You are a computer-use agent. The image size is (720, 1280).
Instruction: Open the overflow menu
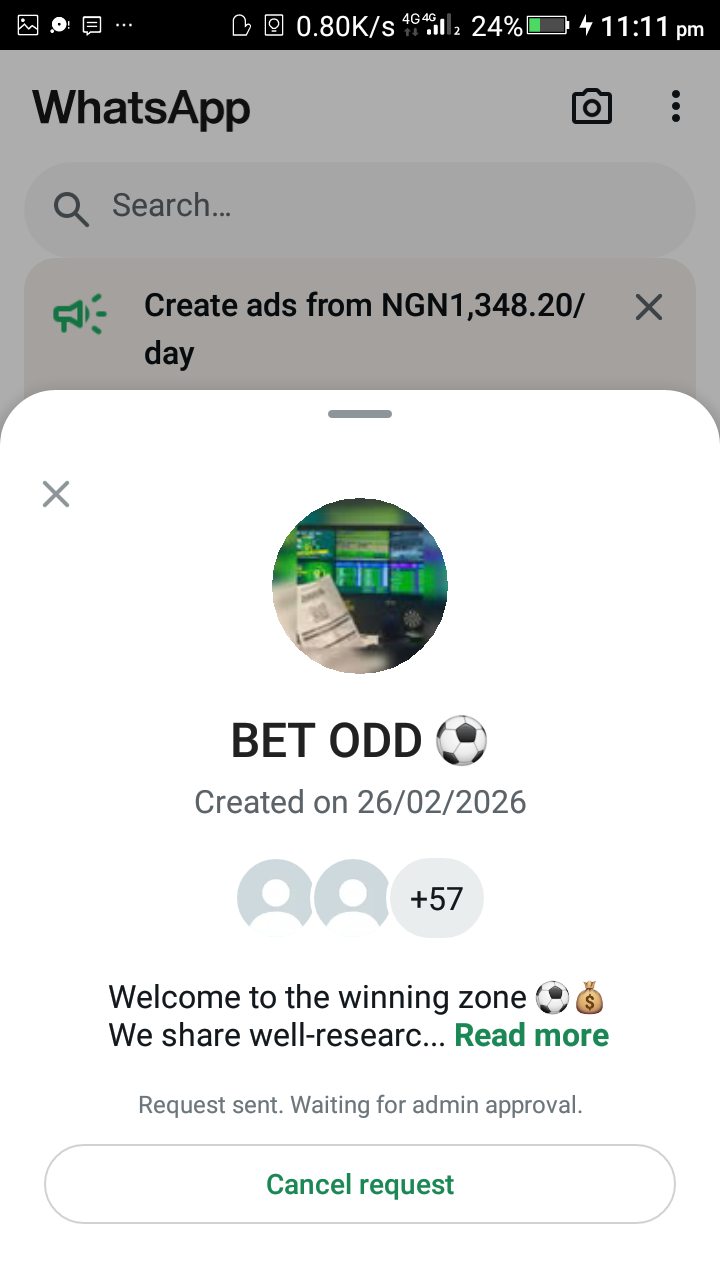pyautogui.click(x=676, y=106)
